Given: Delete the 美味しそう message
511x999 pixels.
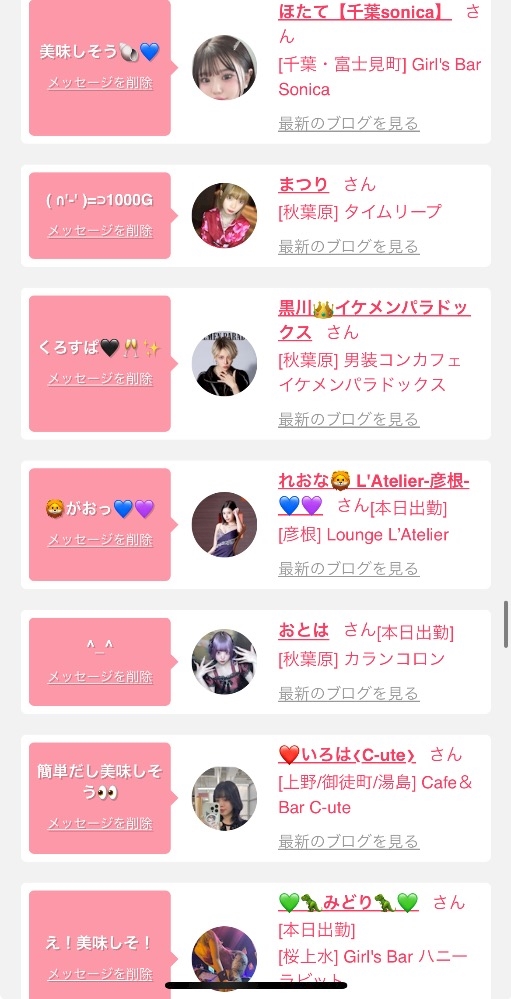Looking at the screenshot, I should point(100,83).
